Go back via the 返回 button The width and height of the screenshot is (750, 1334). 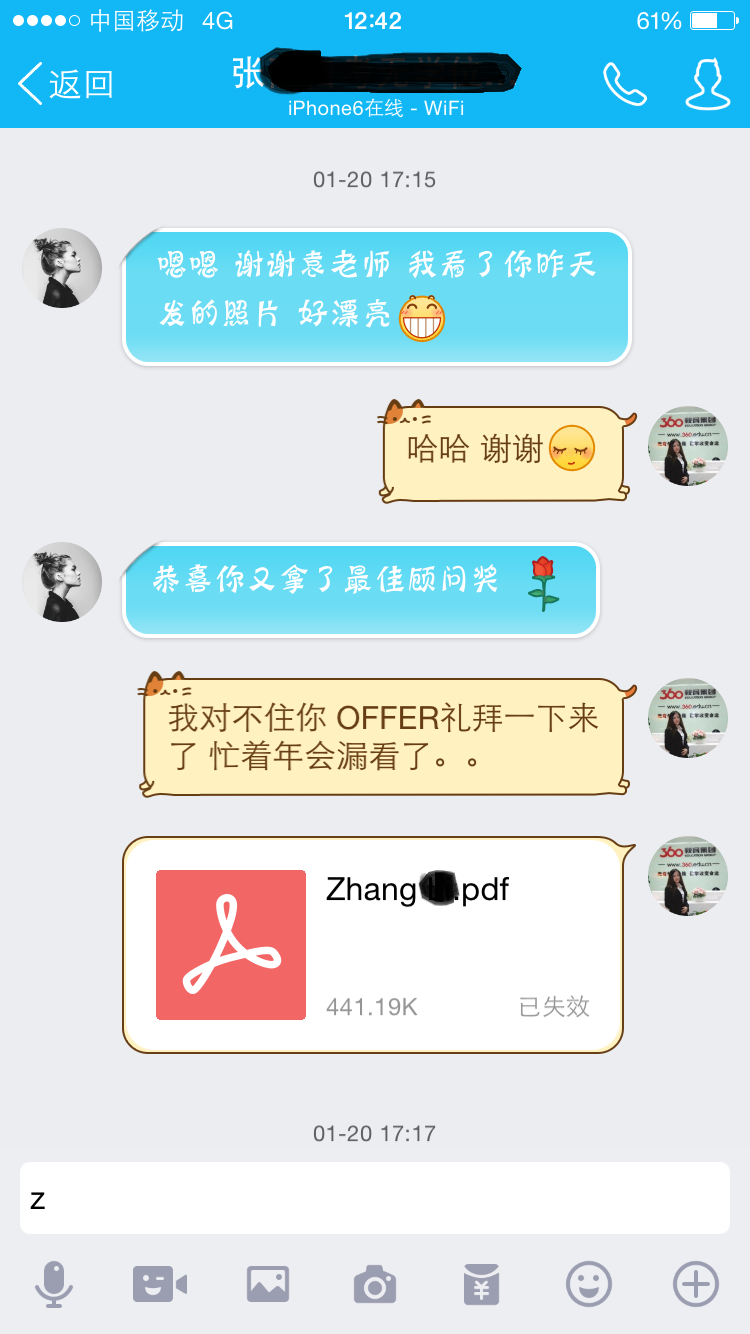pos(66,84)
